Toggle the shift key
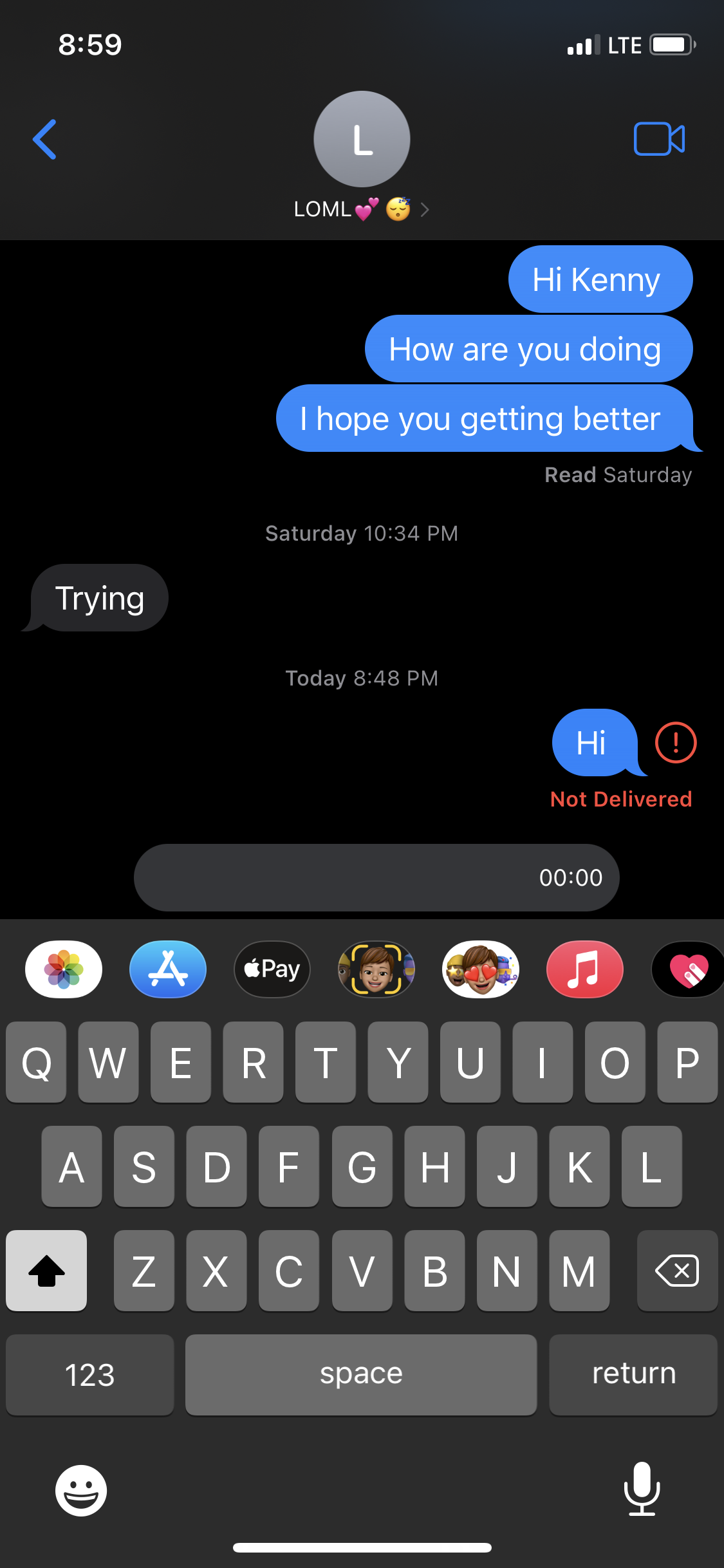The height and width of the screenshot is (1568, 724). (x=46, y=1271)
